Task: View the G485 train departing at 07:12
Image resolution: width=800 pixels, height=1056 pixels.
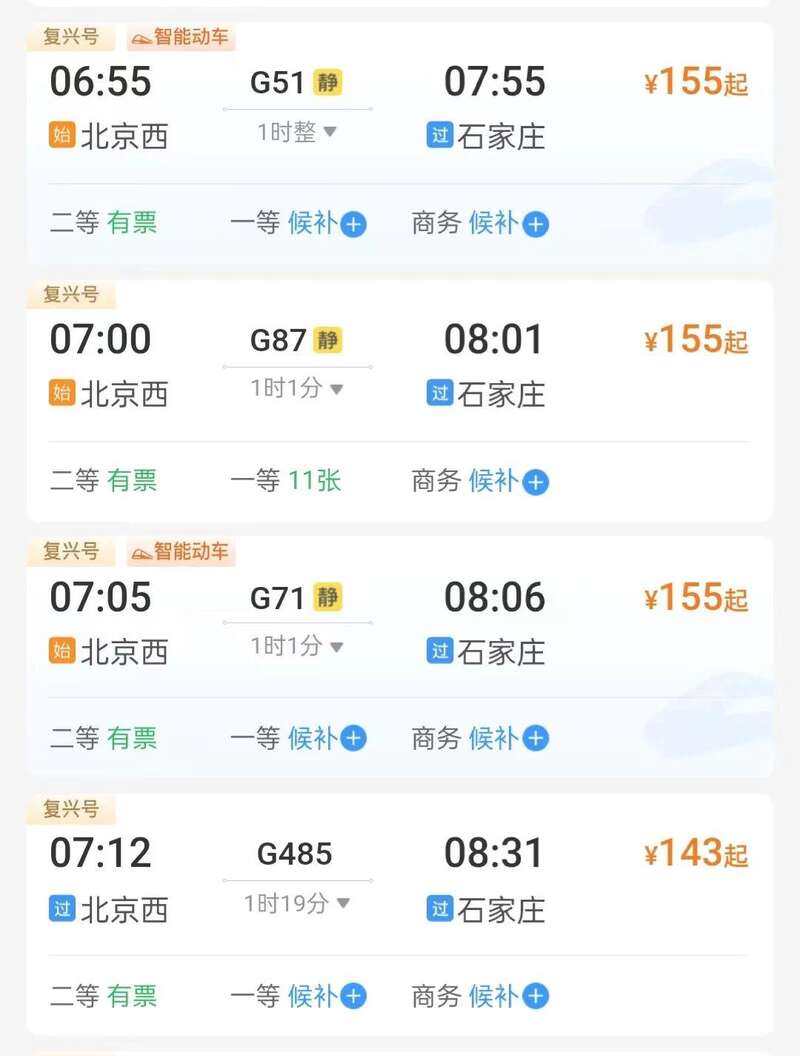Action: click(x=295, y=854)
